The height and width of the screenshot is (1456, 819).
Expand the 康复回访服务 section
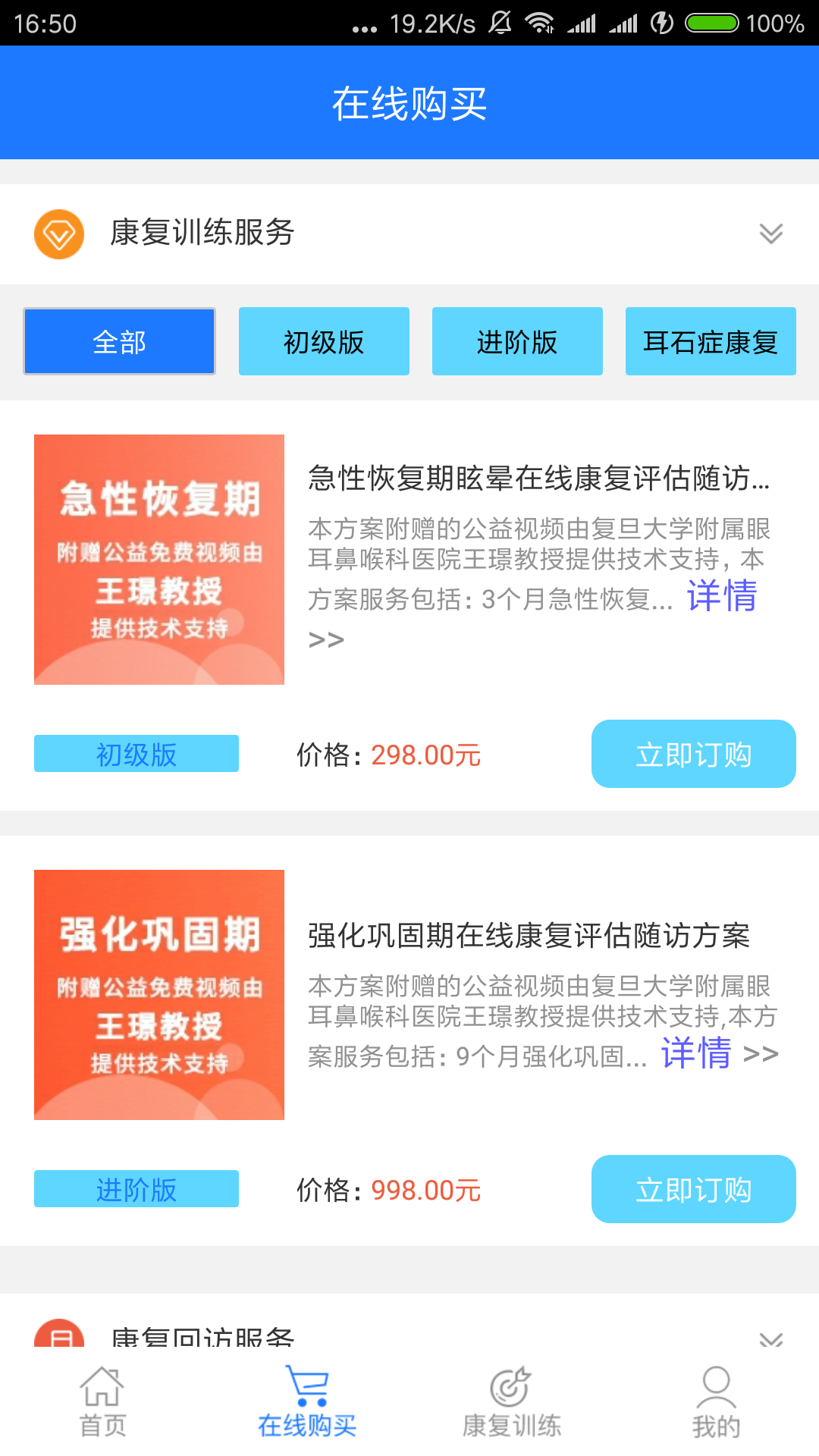(x=770, y=1338)
